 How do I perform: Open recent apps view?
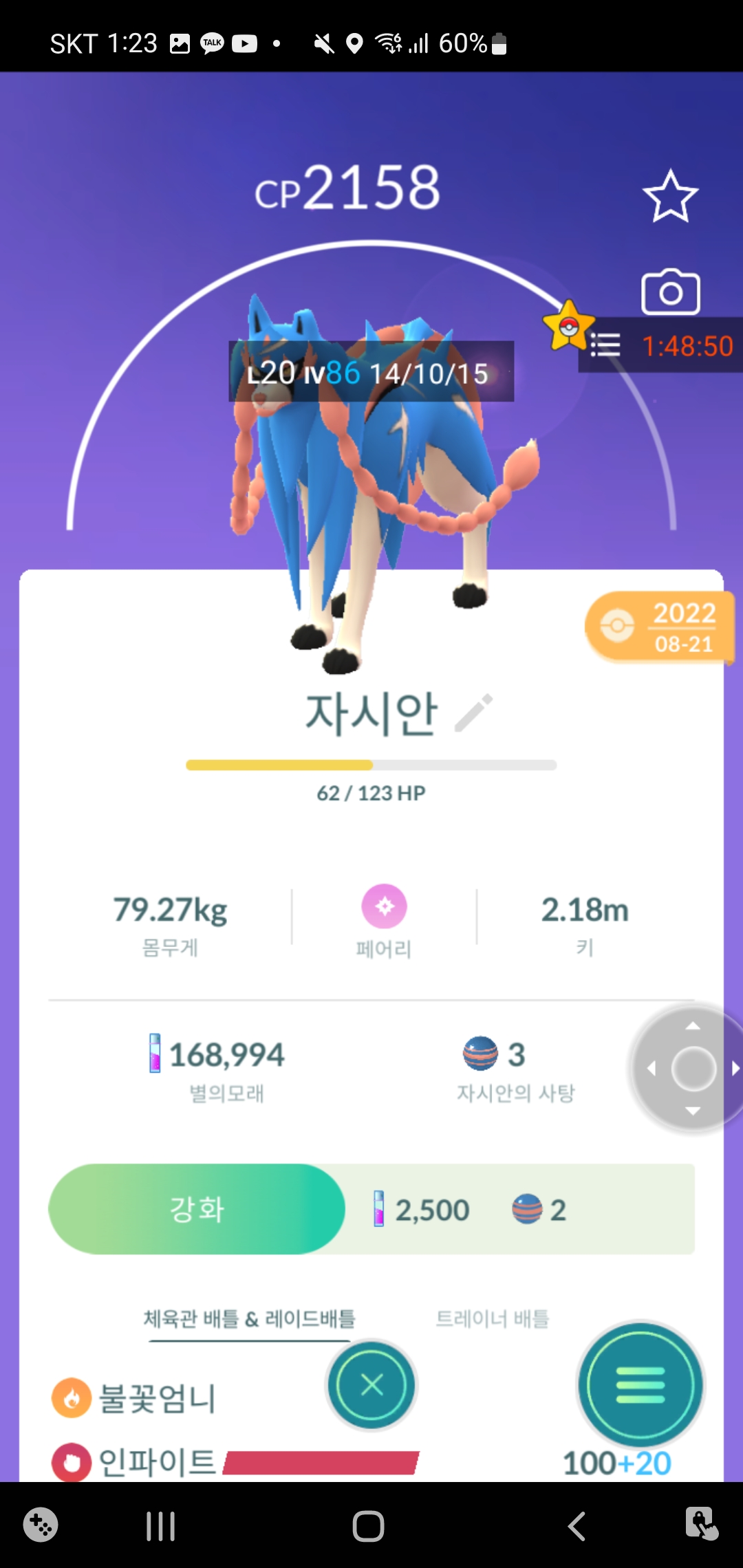point(160,1526)
